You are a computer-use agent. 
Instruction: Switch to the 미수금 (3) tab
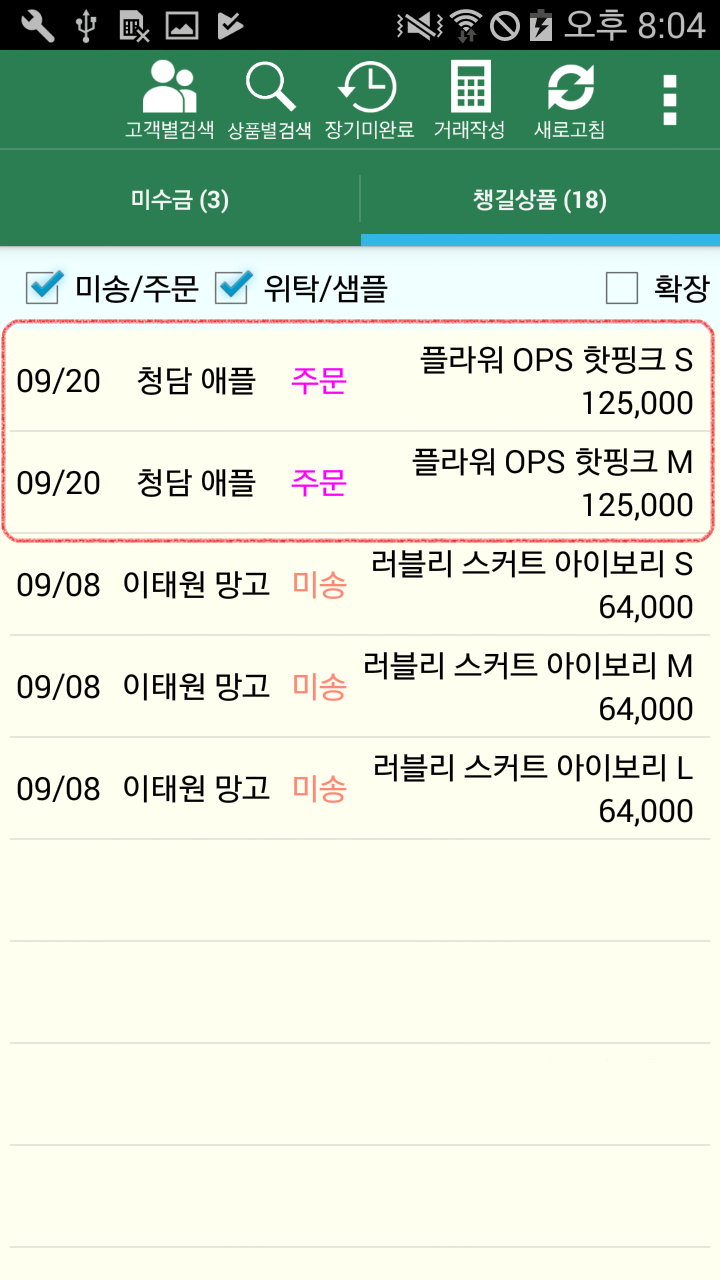point(180,200)
